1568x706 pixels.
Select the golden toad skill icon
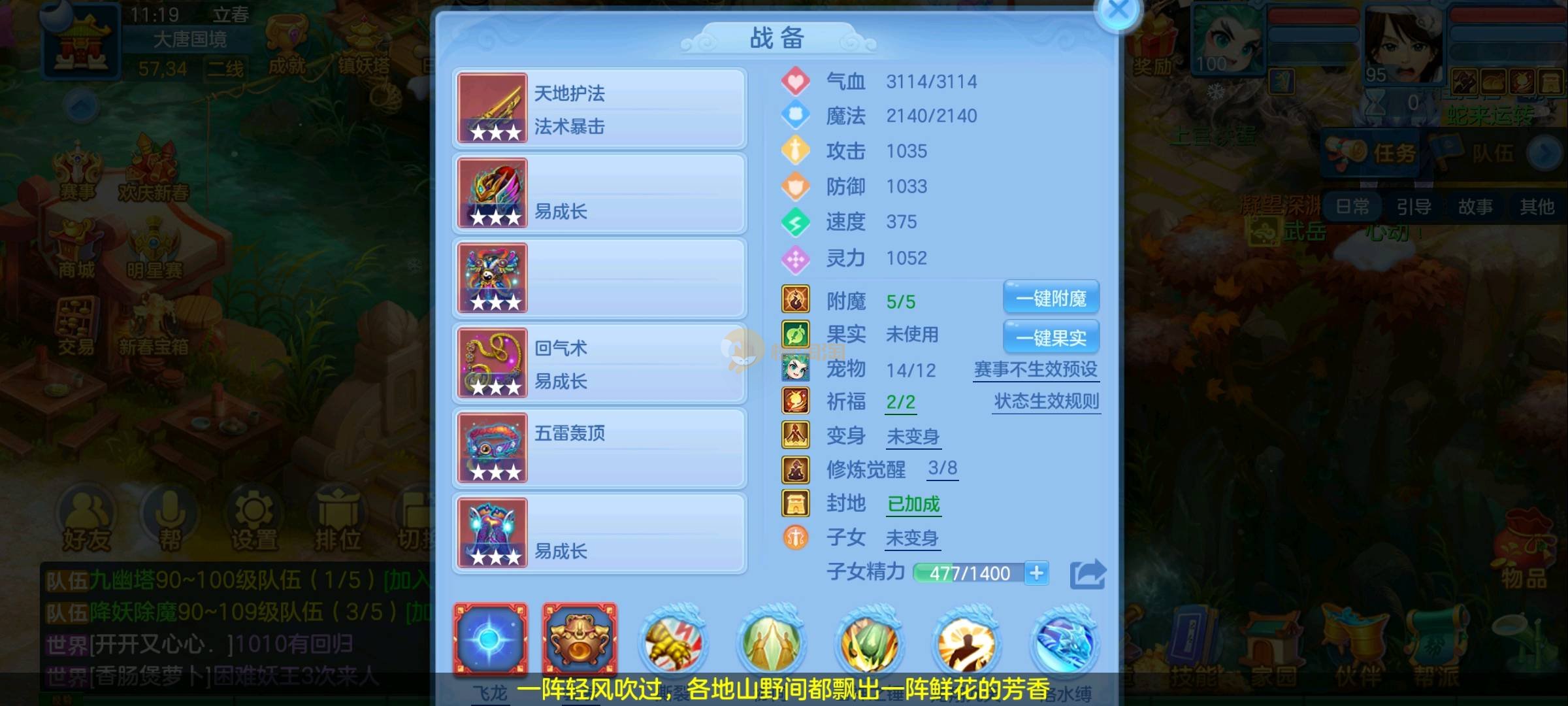pyautogui.click(x=580, y=640)
